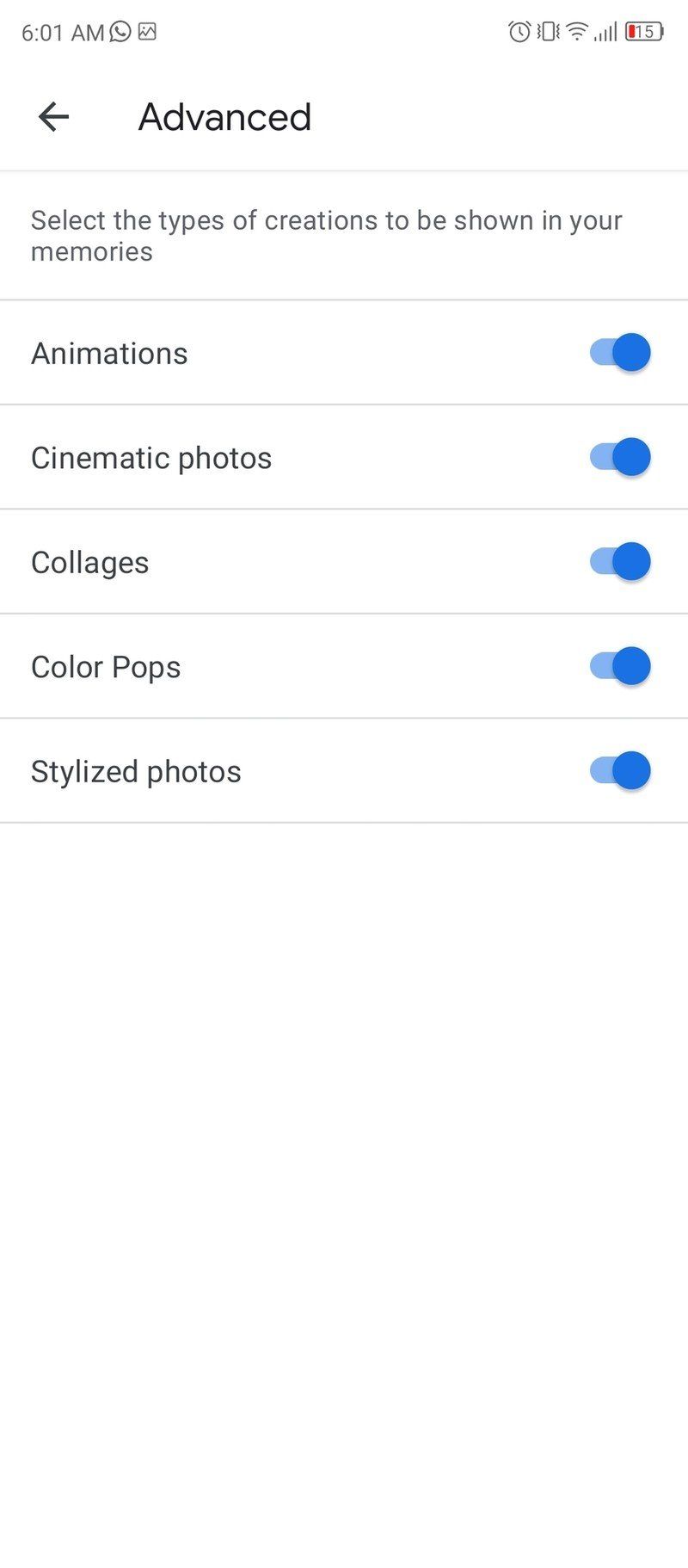Select the Stylized photos row
The image size is (688, 1568).
(136, 770)
